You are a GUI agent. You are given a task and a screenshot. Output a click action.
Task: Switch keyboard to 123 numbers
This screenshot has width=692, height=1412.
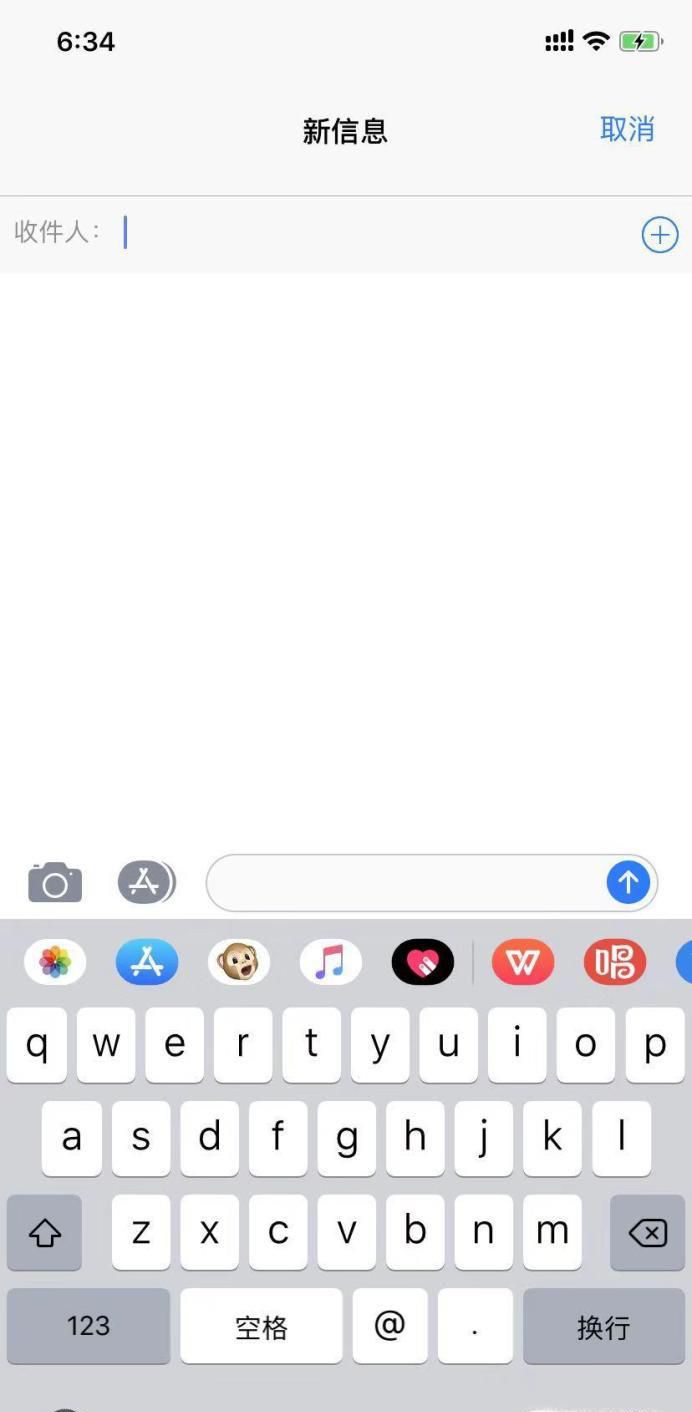coord(88,1326)
